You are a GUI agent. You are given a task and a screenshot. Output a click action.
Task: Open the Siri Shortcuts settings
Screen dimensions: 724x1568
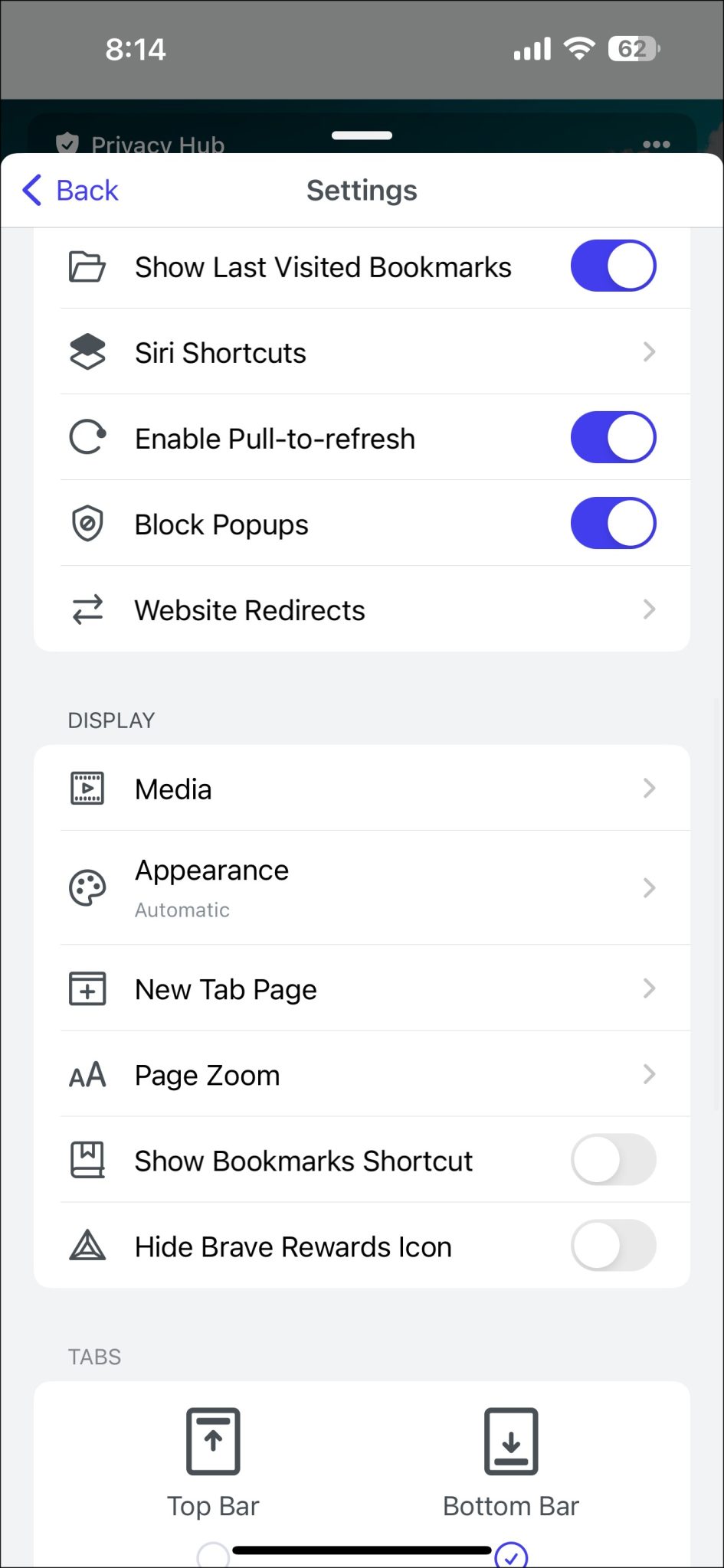(362, 351)
